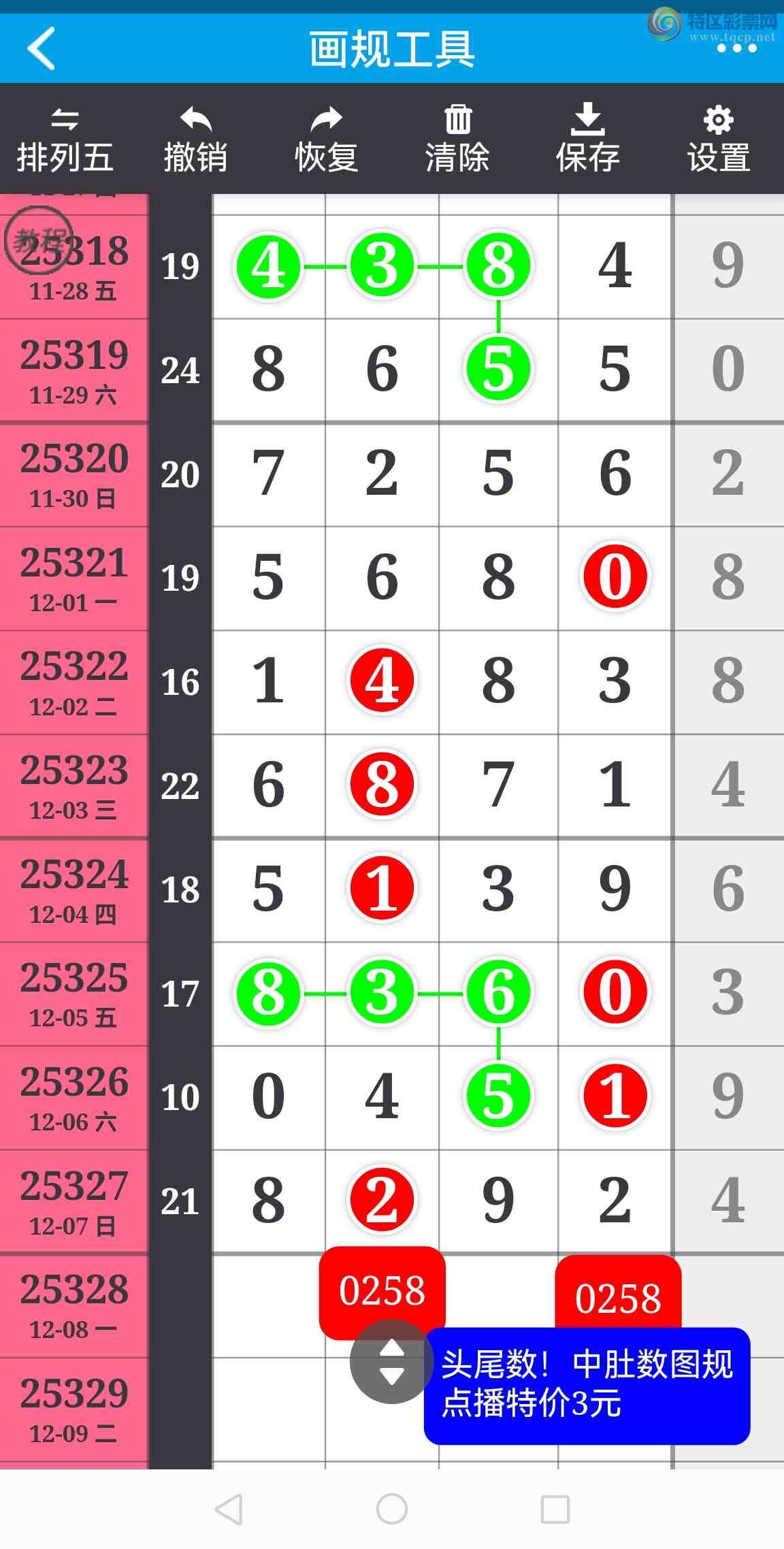Redo the drawing action with 恢复
The height and width of the screenshot is (1549, 784).
tap(326, 140)
